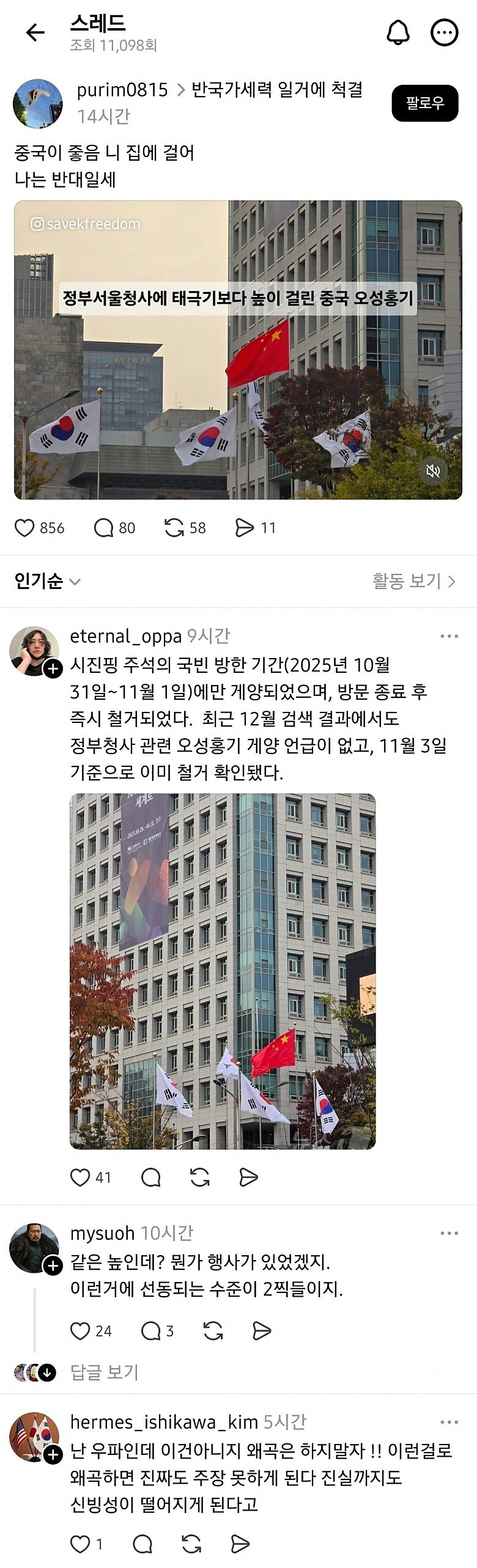The image size is (477, 1568).
Task: Like eternal_oppa's reply
Action: coord(80,1177)
